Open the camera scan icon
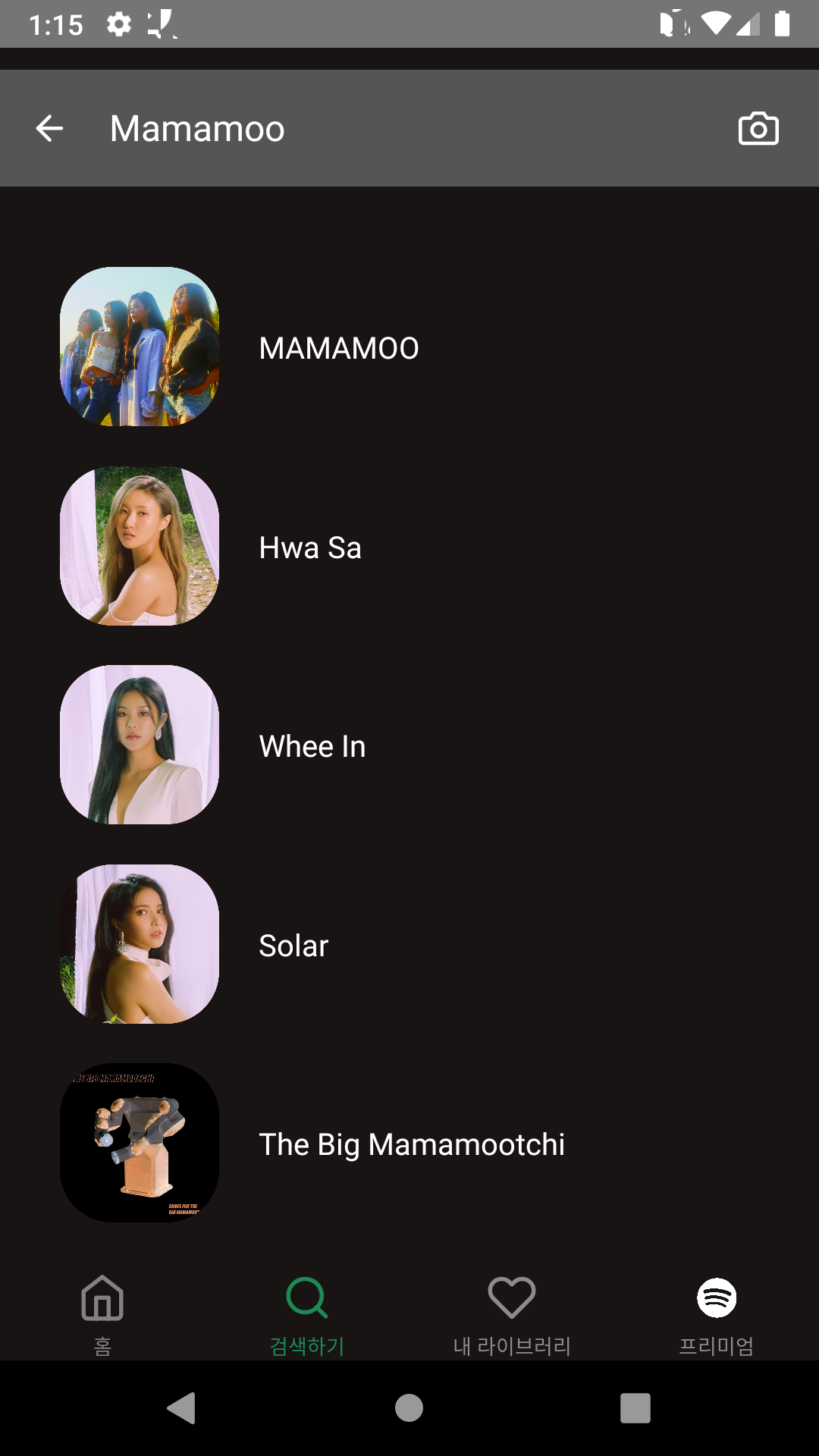Viewport: 819px width, 1456px height. coord(758,128)
